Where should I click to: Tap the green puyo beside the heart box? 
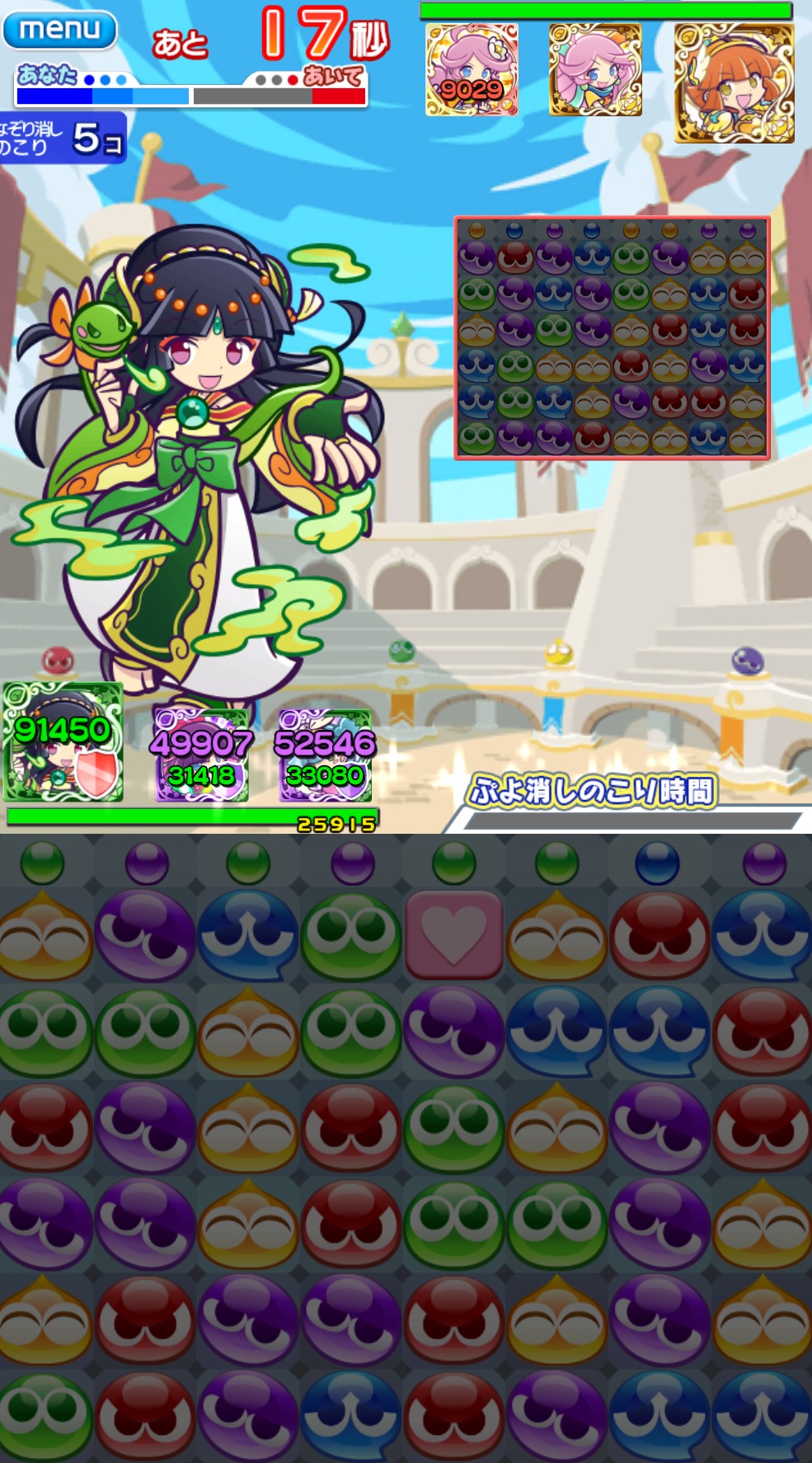pos(351,935)
